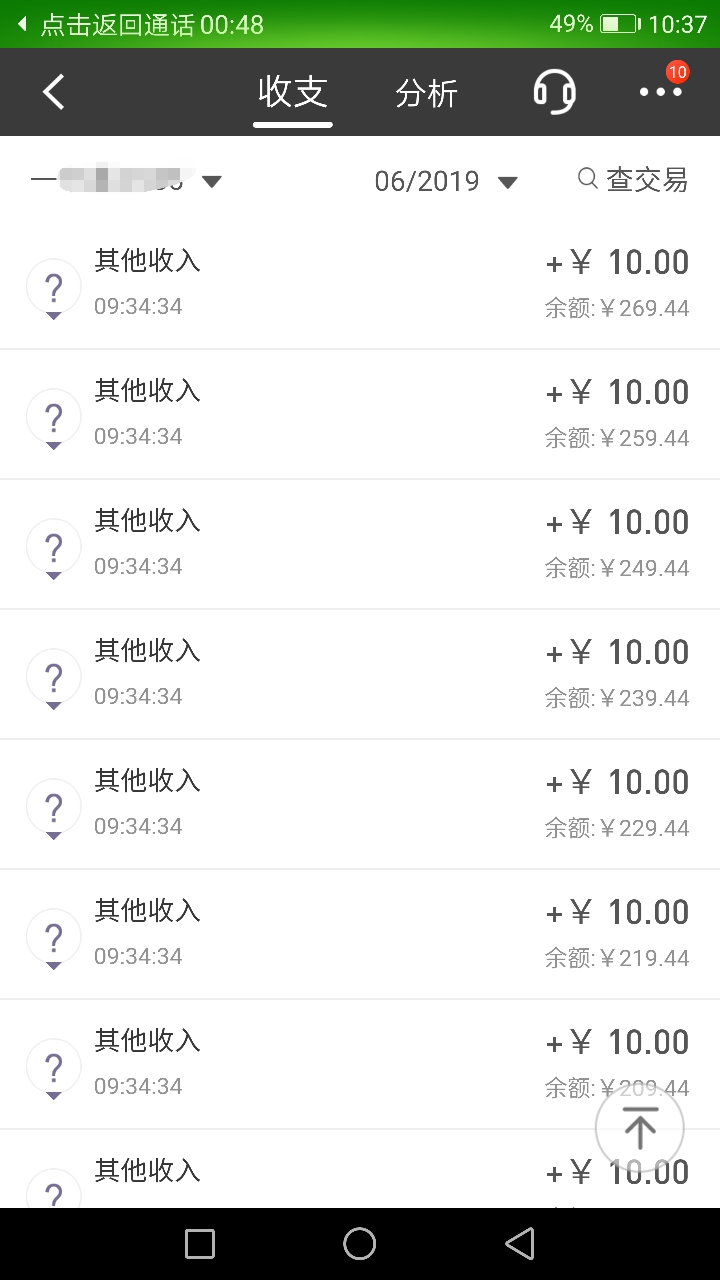Open transaction with balance ¥249.44
720x1280 pixels.
tap(360, 545)
